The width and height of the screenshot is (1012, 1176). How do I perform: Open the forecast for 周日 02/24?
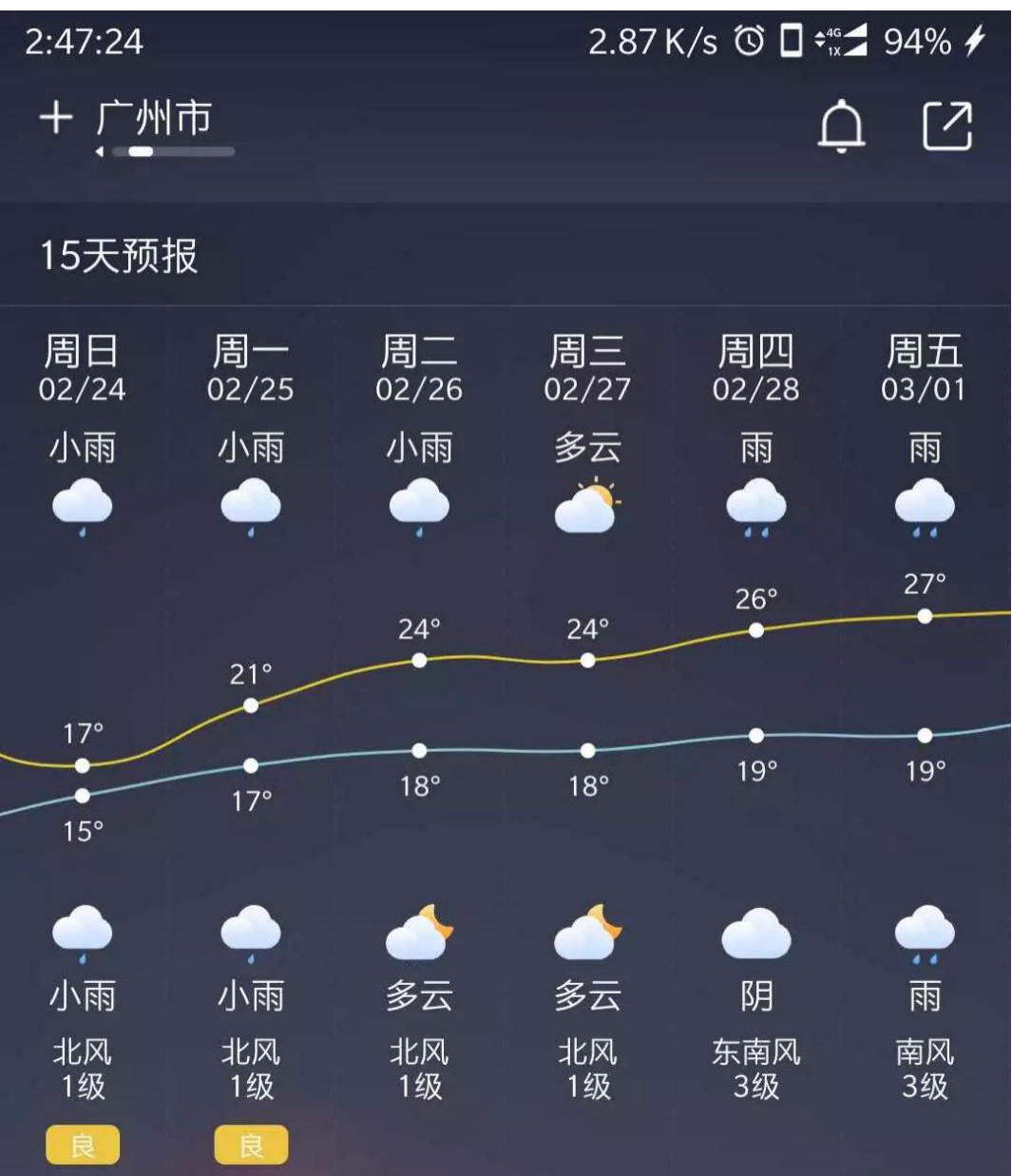tap(83, 369)
